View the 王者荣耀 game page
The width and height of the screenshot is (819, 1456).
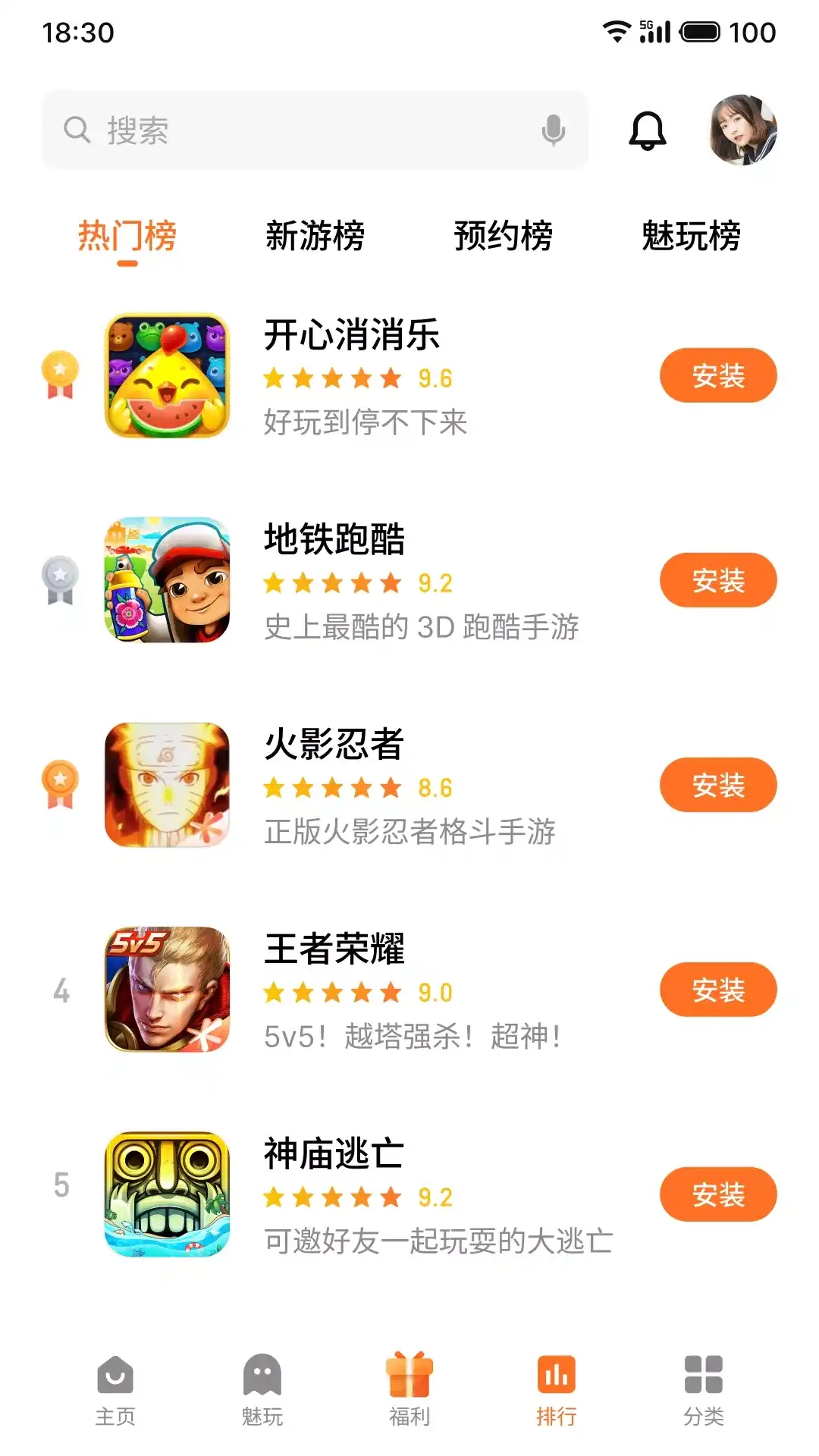coord(334,949)
